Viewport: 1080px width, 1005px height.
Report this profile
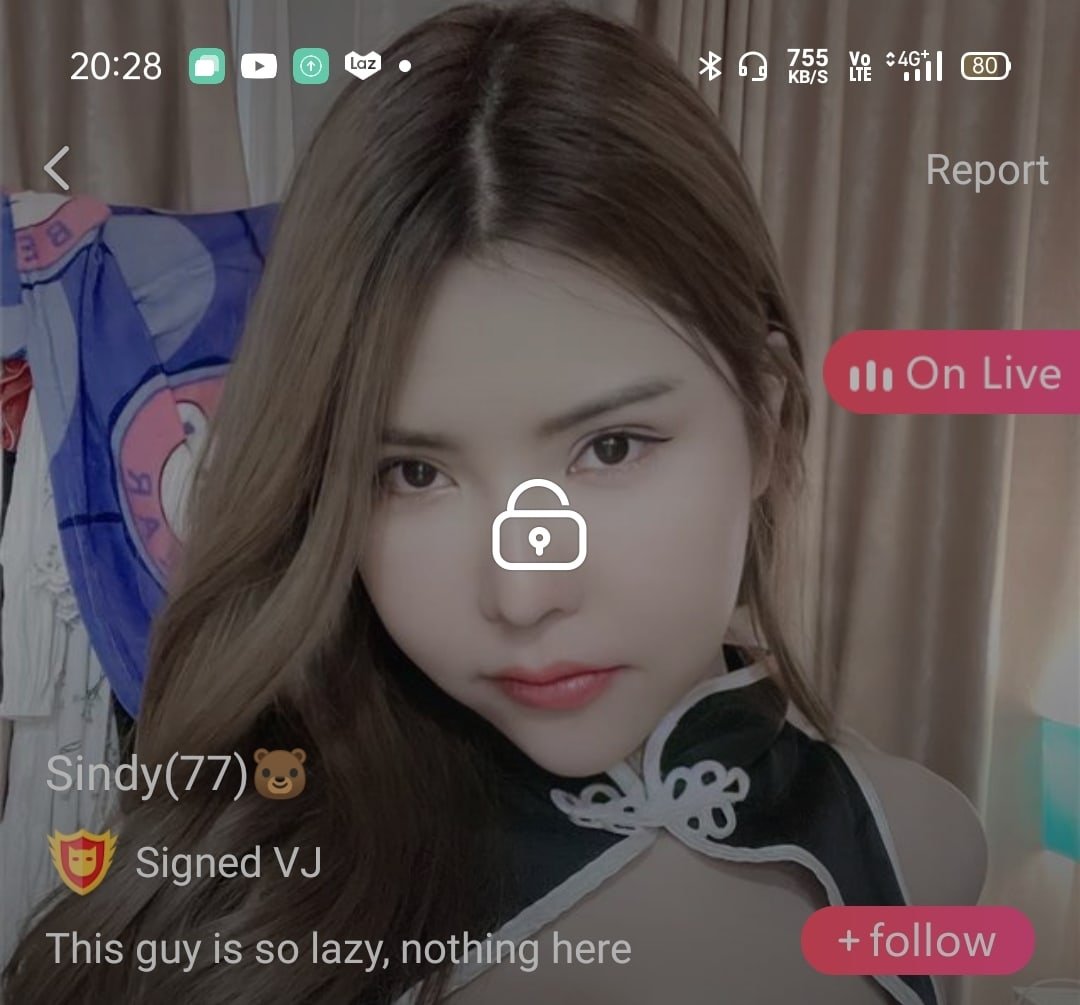coord(986,170)
